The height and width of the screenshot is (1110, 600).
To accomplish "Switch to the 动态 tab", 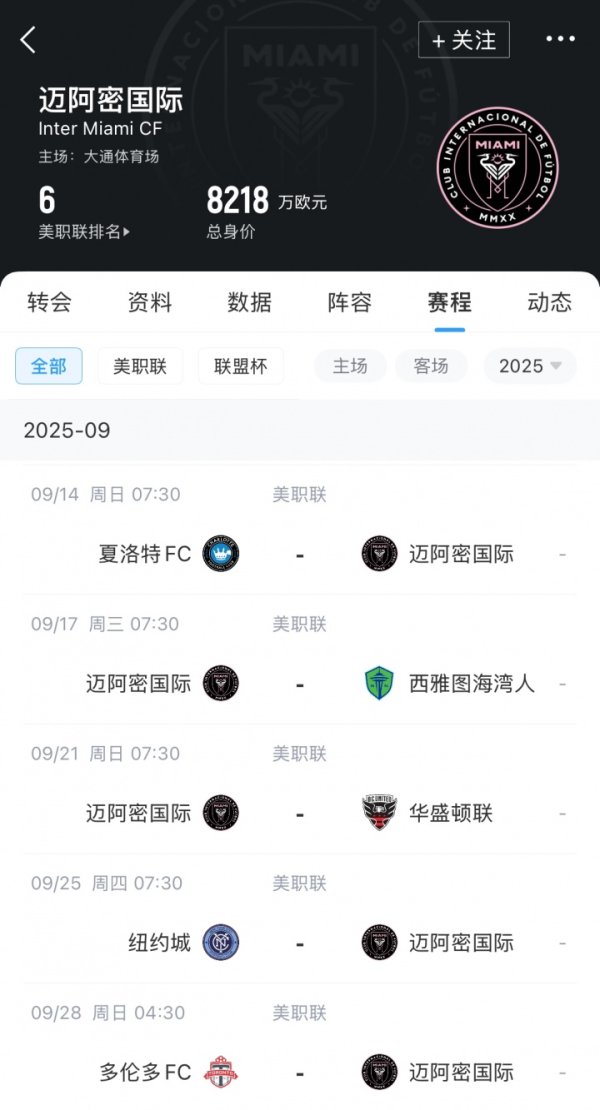I will coord(549,302).
